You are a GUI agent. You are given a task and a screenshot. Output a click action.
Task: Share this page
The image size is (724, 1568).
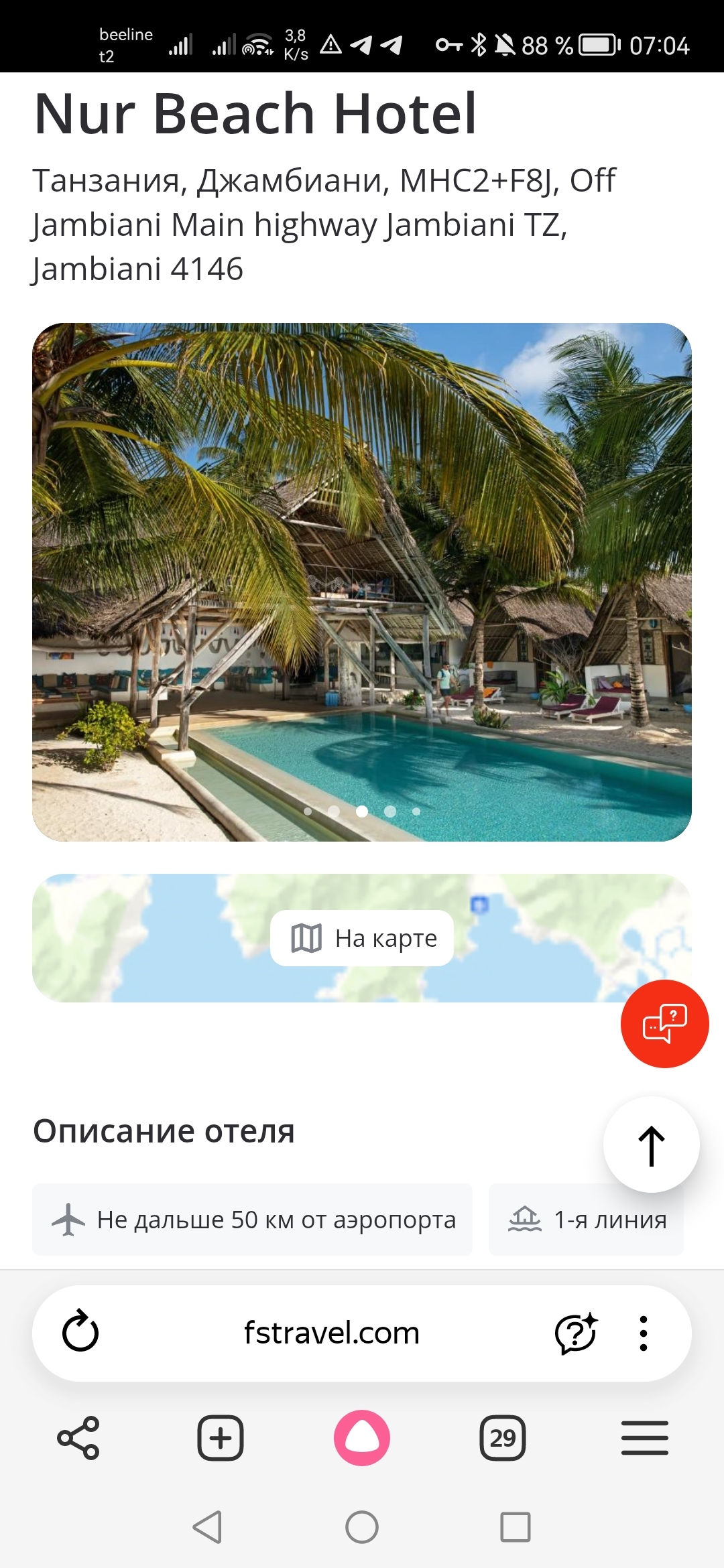78,1438
